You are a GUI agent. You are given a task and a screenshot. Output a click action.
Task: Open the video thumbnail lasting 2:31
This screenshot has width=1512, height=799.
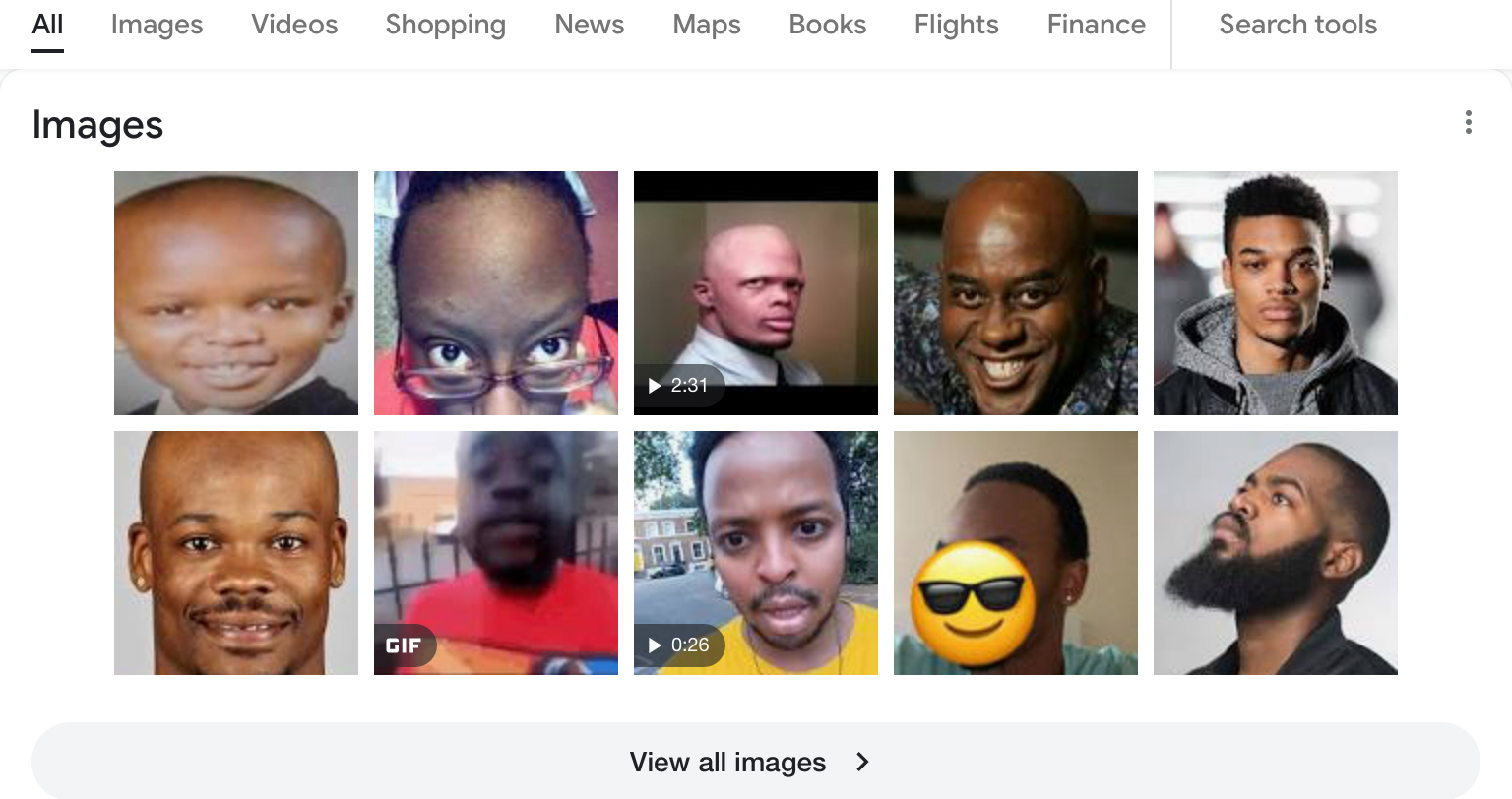(756, 293)
